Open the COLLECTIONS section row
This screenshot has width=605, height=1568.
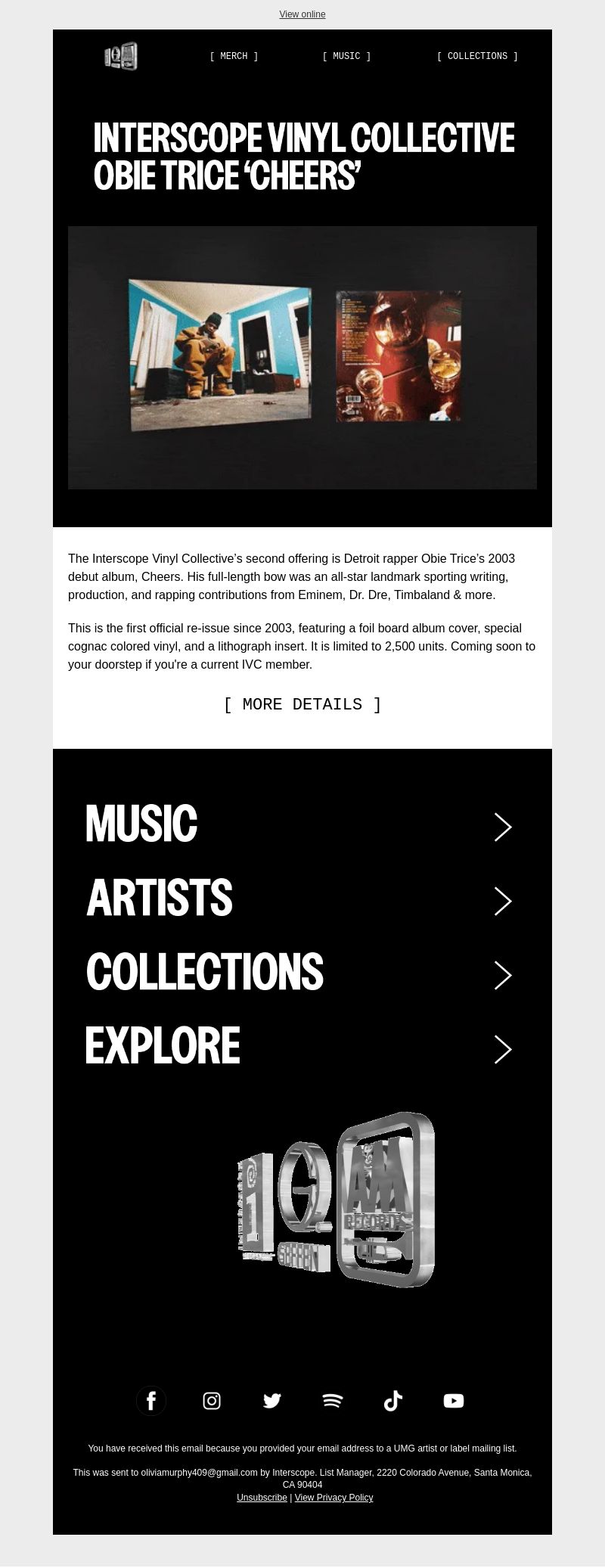pos(302,973)
